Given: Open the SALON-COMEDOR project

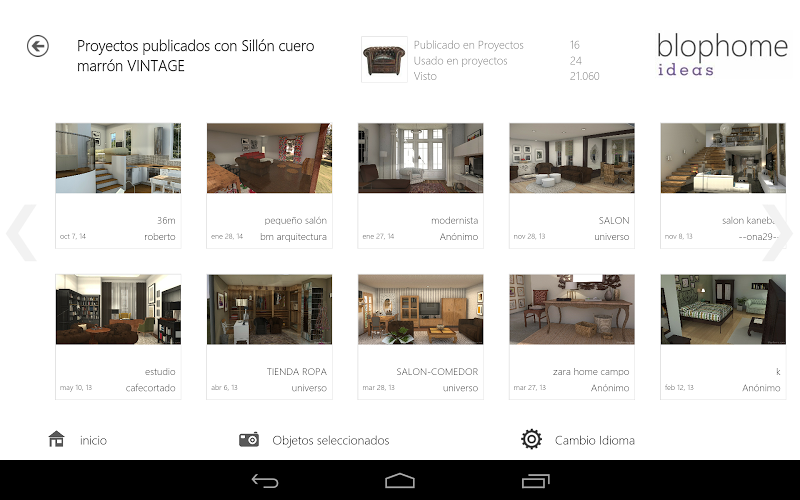Looking at the screenshot, I should pyautogui.click(x=420, y=311).
